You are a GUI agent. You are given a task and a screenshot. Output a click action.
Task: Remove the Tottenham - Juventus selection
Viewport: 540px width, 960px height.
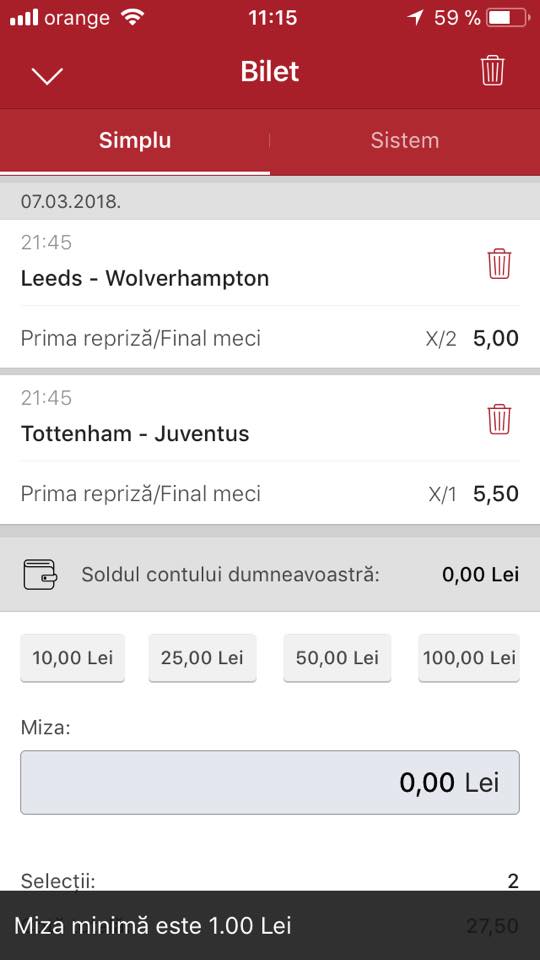click(x=499, y=419)
